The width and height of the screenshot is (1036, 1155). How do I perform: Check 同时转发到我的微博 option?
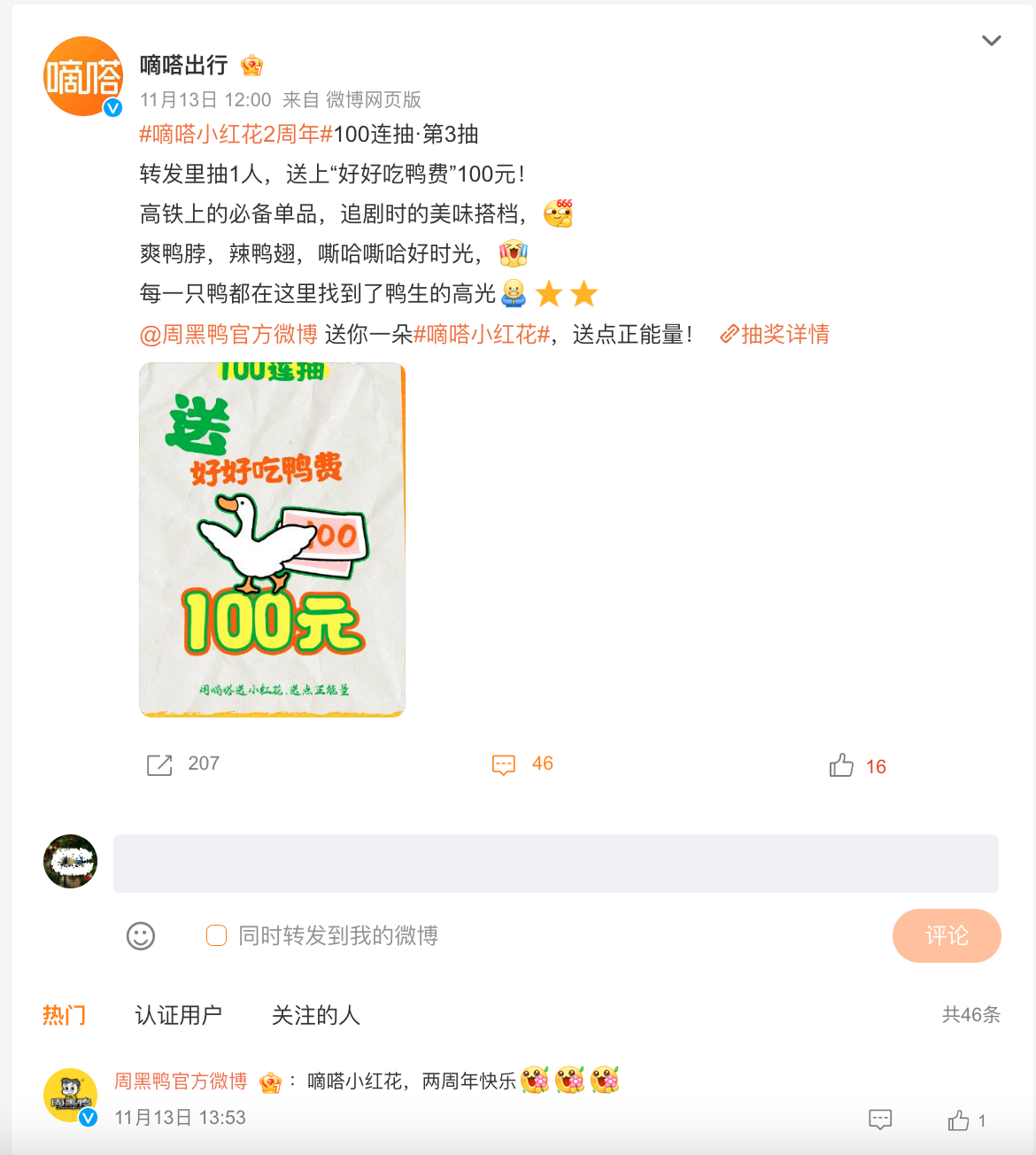pyautogui.click(x=217, y=936)
